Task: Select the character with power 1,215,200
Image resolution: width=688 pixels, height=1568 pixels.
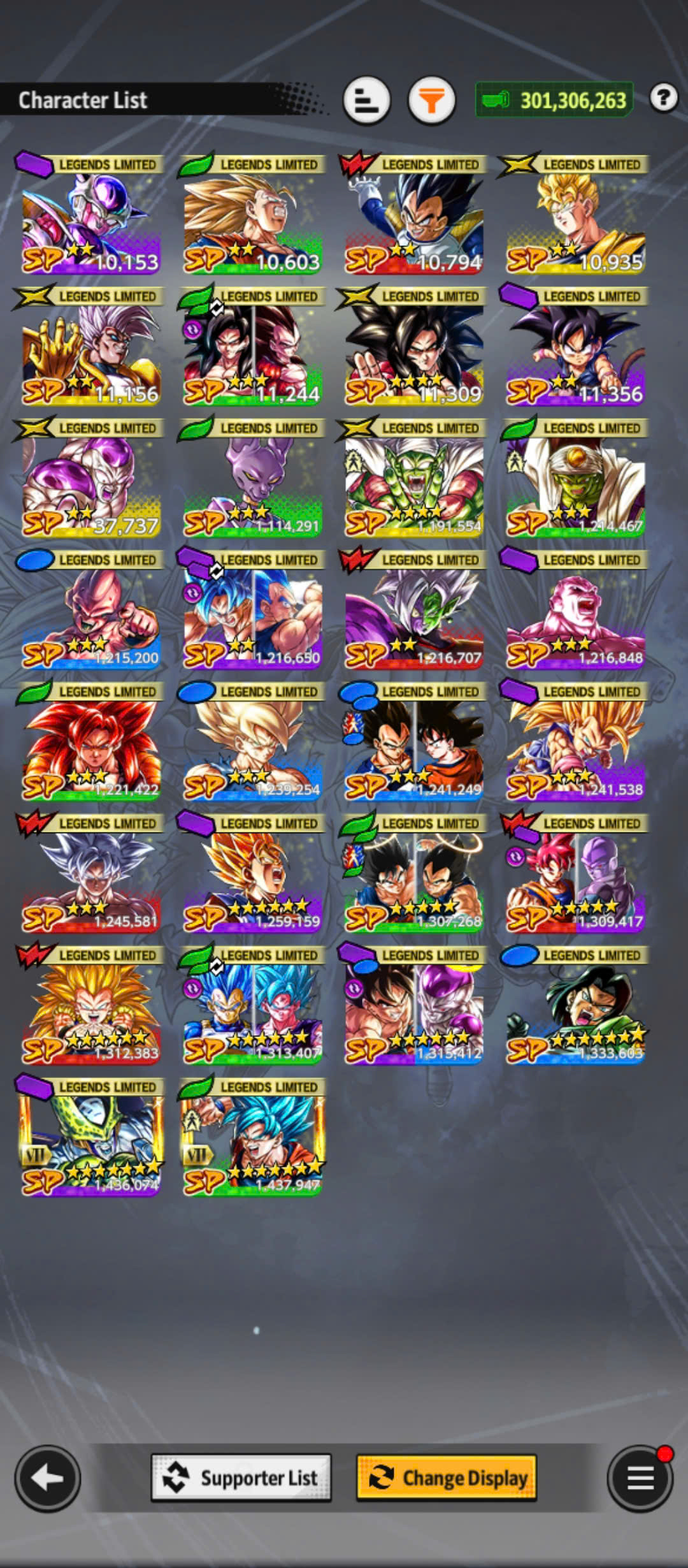Action: click(90, 610)
